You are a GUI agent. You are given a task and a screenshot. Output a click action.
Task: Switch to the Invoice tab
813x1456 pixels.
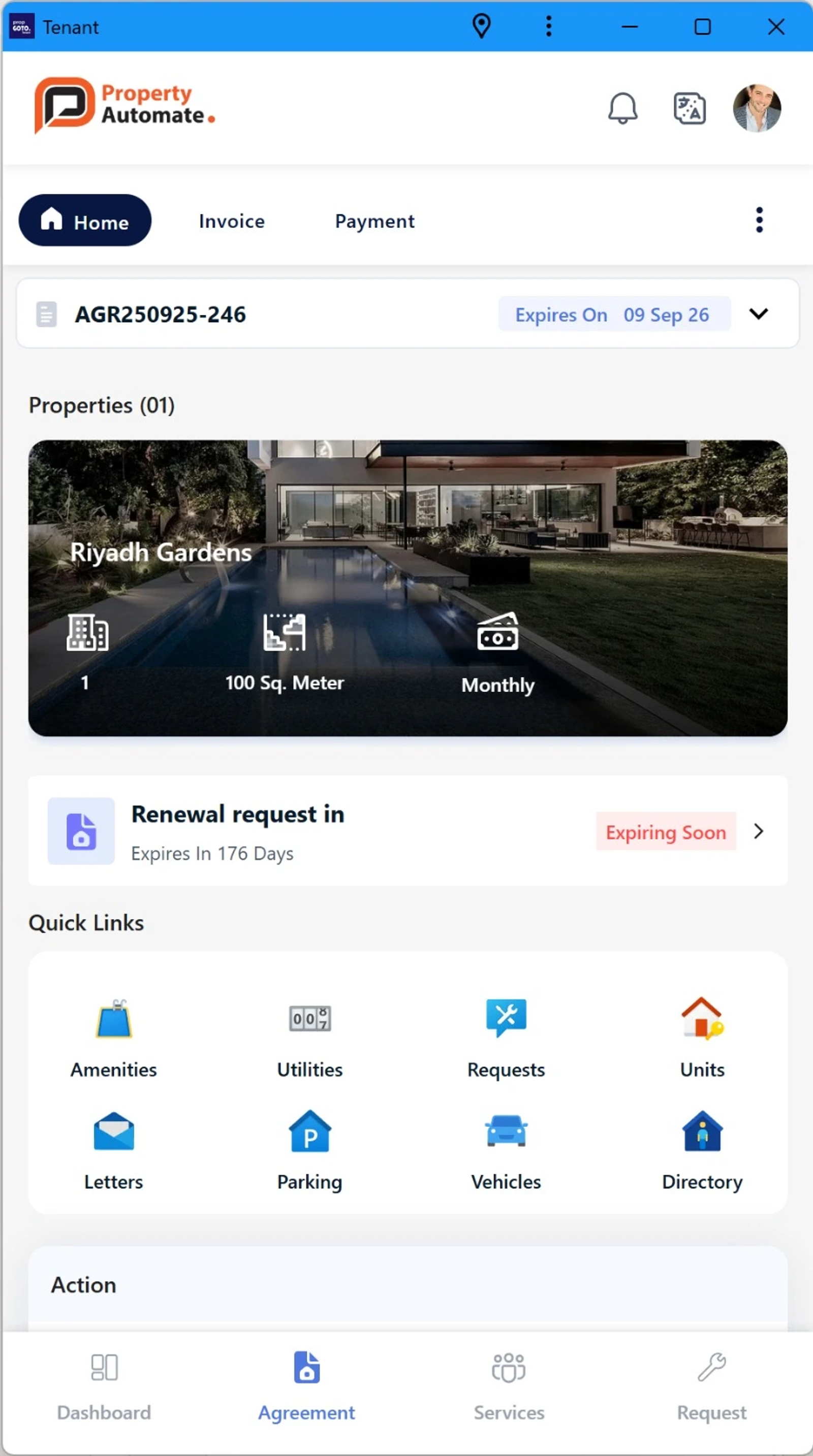(232, 221)
